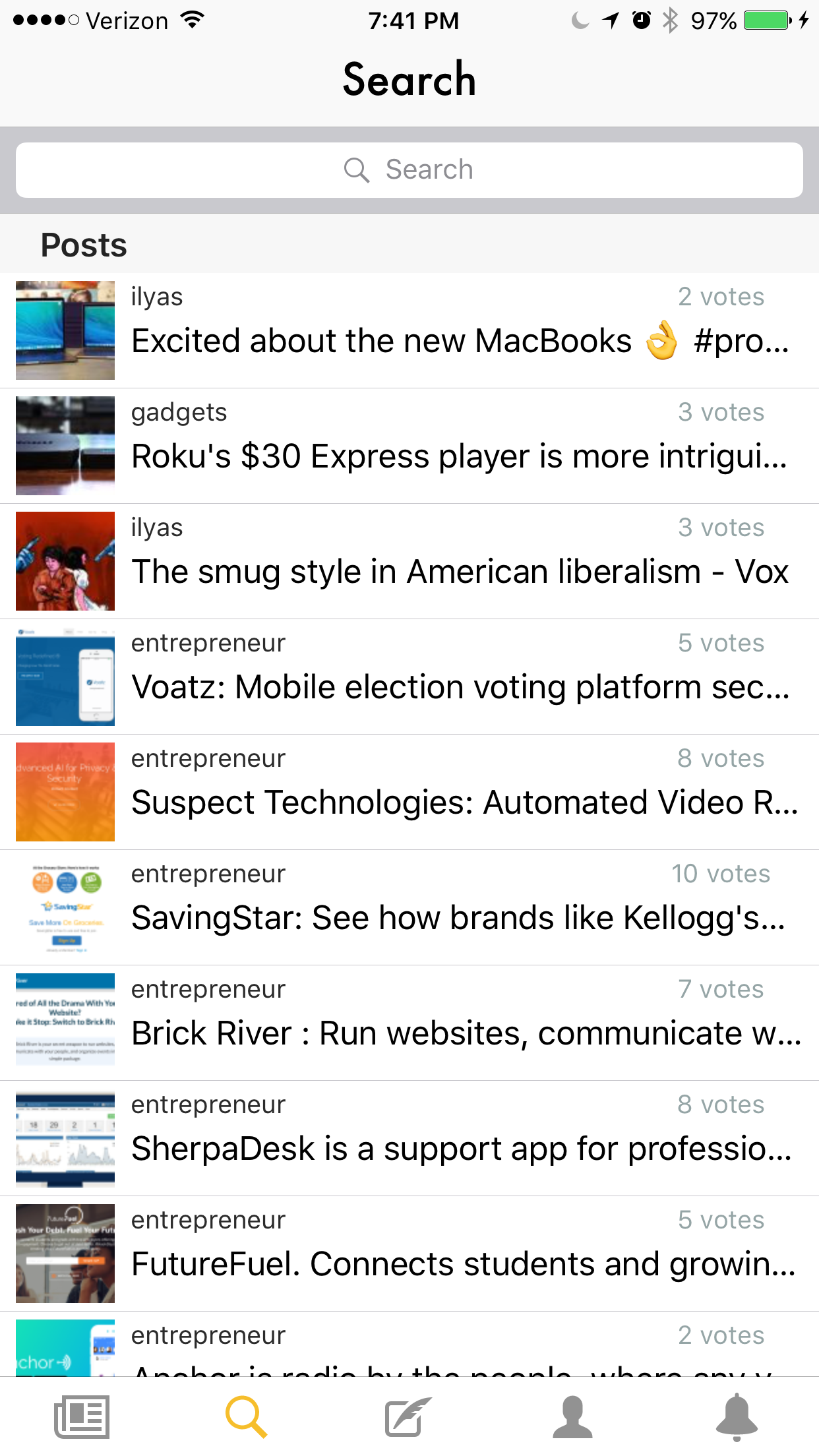The width and height of the screenshot is (819, 1456).
Task: Open the Voatz mobile election voting post
Action: [409, 677]
